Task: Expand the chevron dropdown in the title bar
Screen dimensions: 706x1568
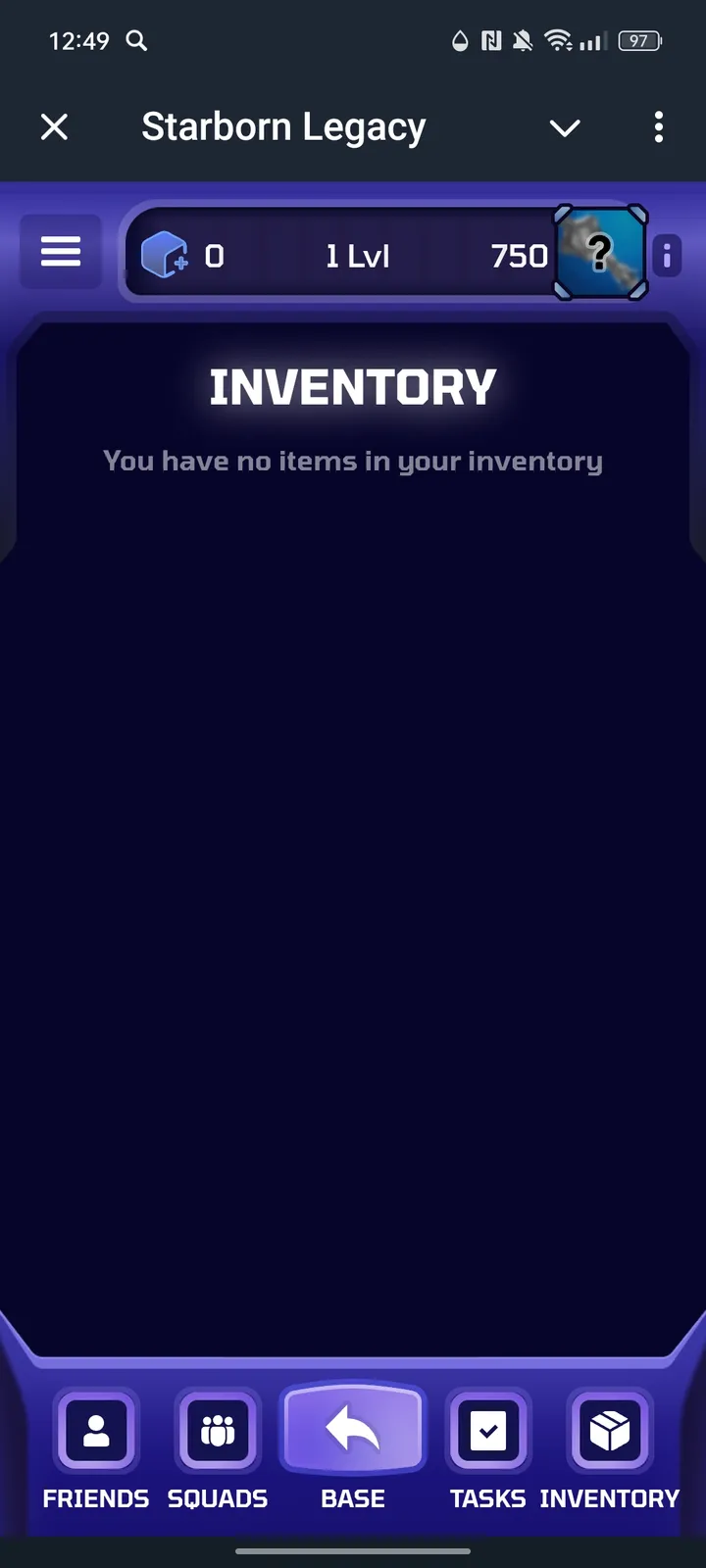Action: click(x=565, y=127)
